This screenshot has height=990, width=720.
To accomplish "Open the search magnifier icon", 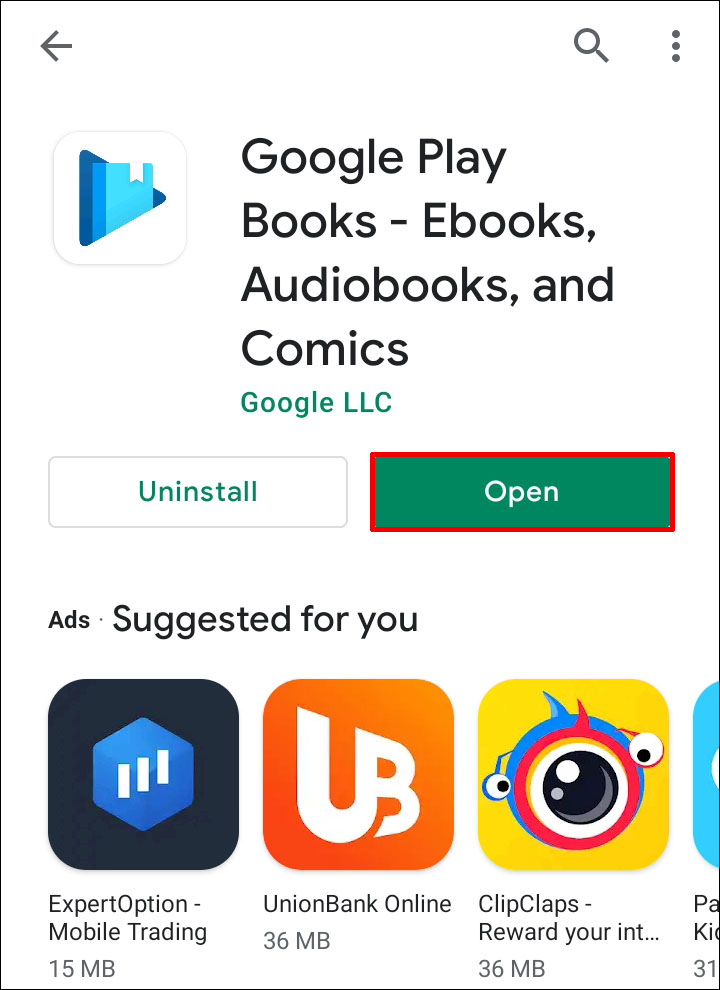I will coord(591,45).
